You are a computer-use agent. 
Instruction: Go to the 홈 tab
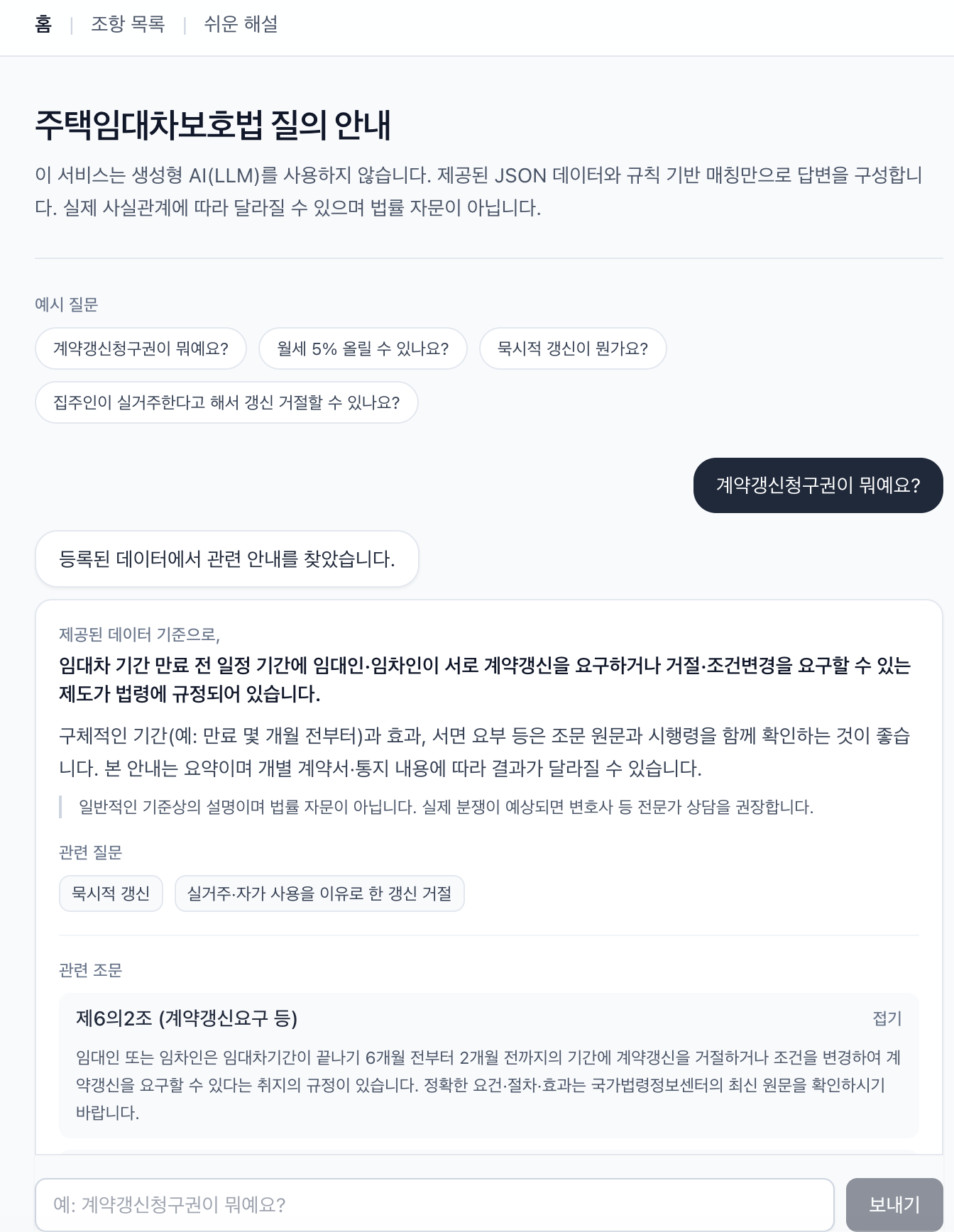pos(43,25)
